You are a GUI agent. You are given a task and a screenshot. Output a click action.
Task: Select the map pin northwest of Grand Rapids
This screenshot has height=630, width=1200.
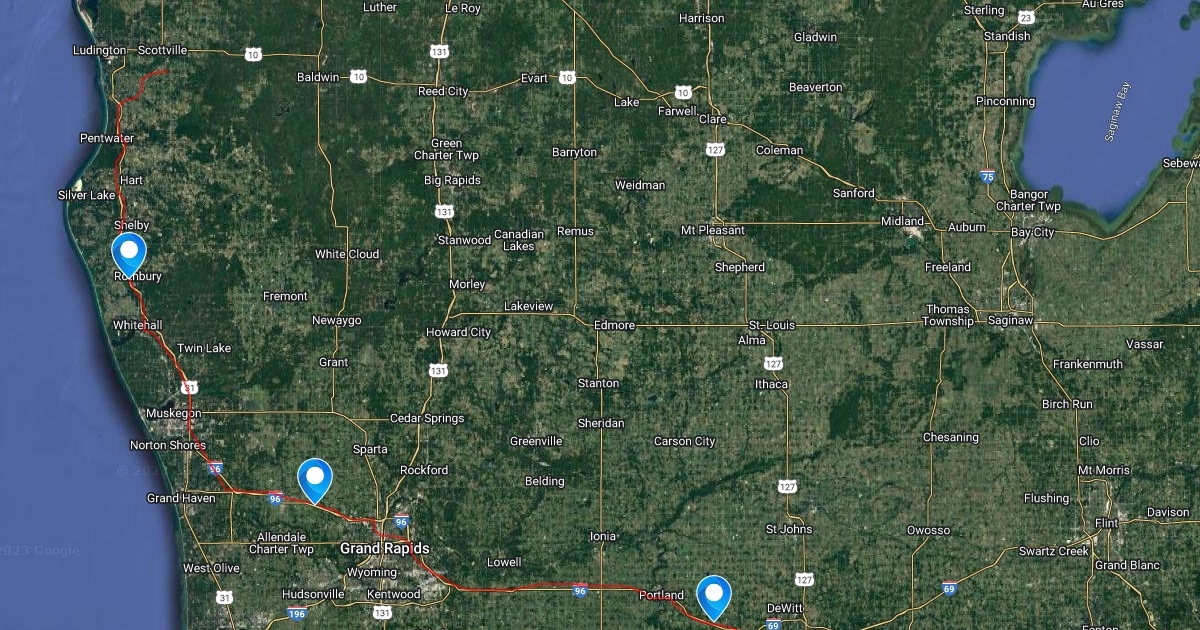coord(315,478)
